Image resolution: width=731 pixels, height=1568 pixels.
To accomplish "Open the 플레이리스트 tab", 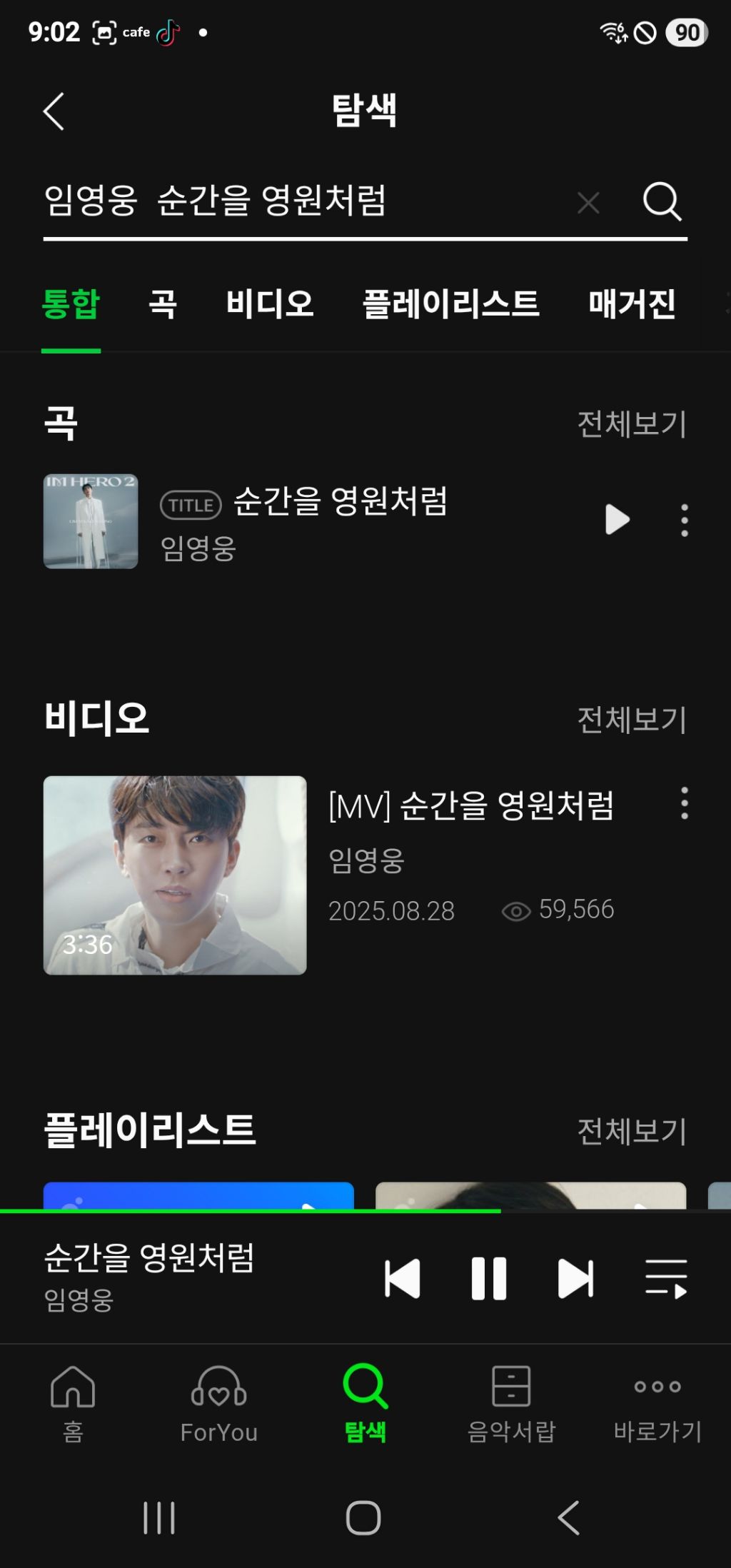I will pos(450,304).
